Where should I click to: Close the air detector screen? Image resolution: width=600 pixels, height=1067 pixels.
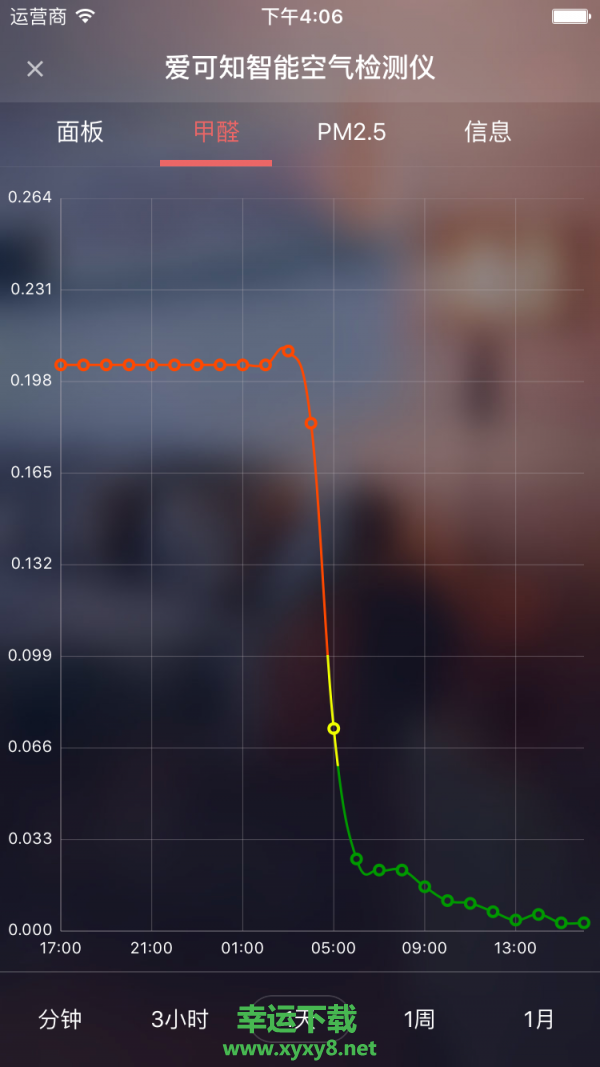(35, 69)
